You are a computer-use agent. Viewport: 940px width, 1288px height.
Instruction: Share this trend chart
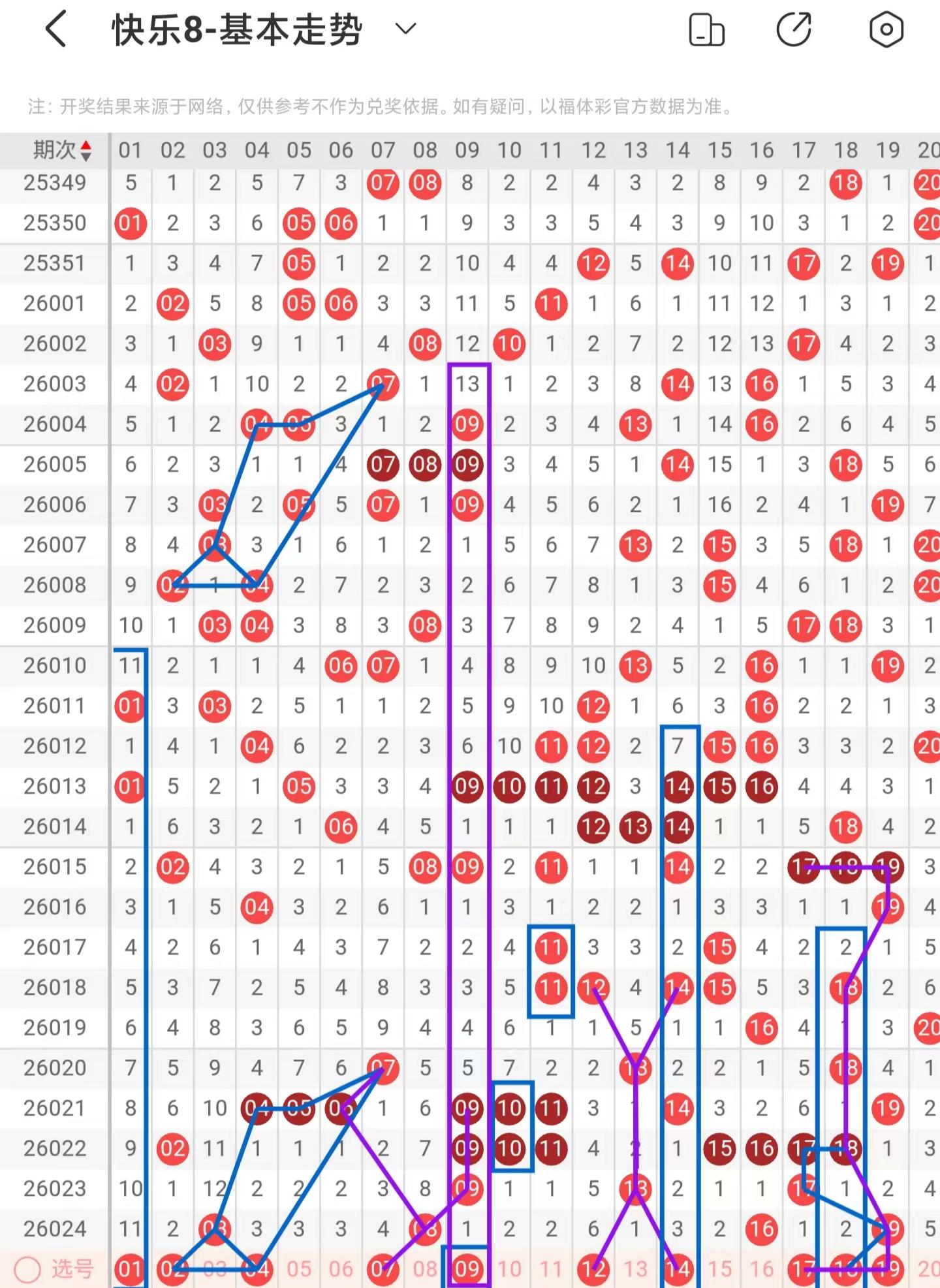(x=794, y=29)
